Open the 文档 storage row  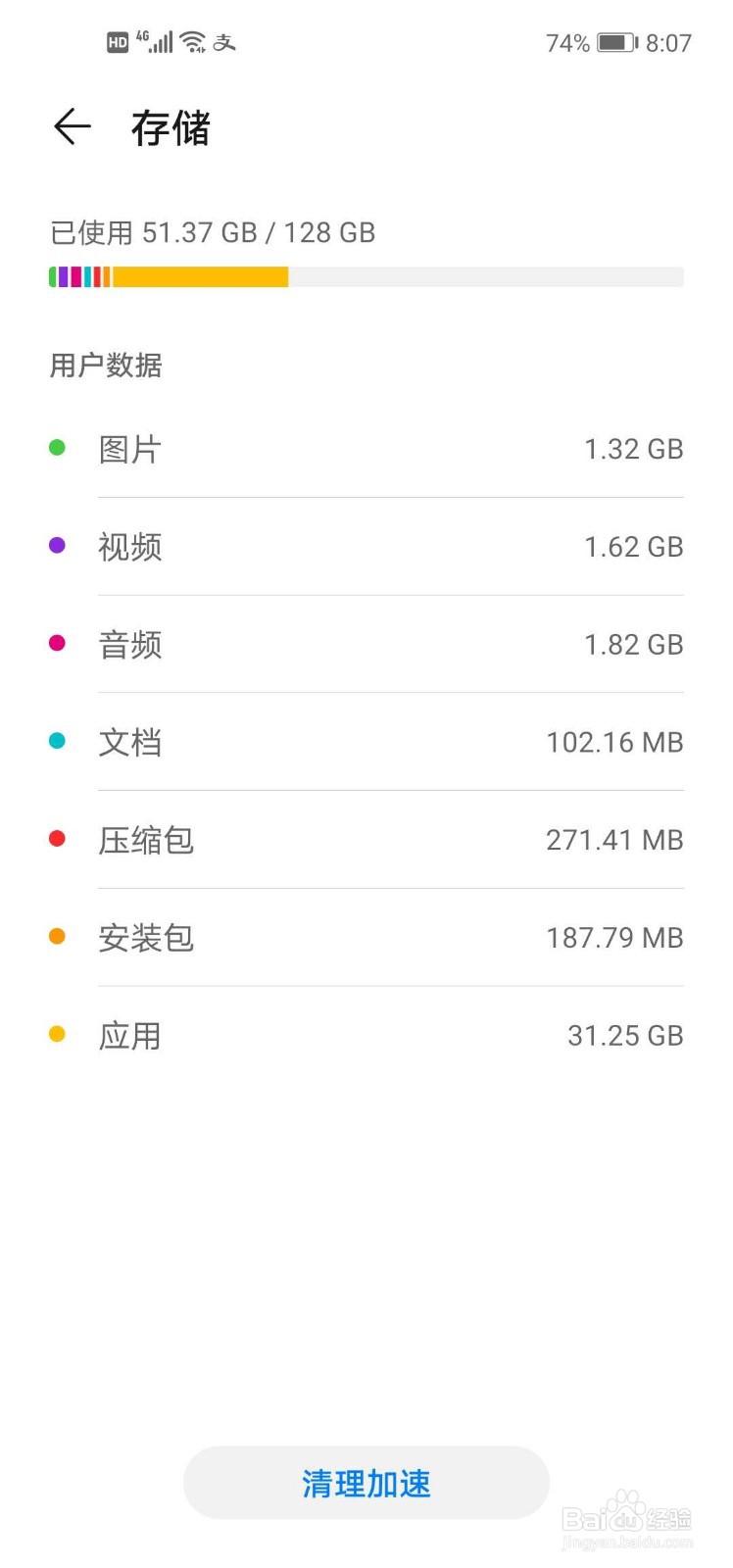point(366,742)
